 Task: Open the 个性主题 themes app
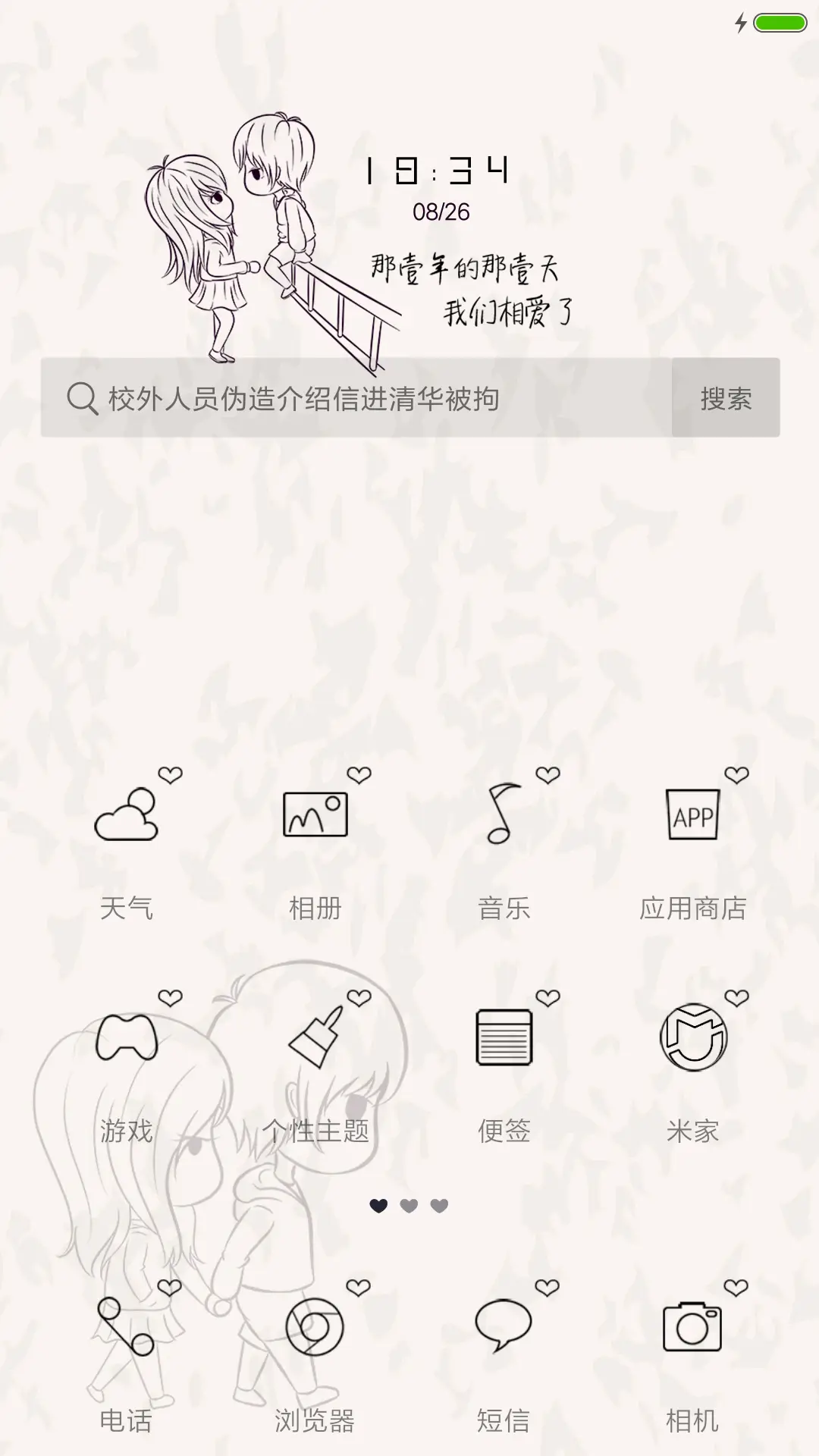pos(315,1039)
